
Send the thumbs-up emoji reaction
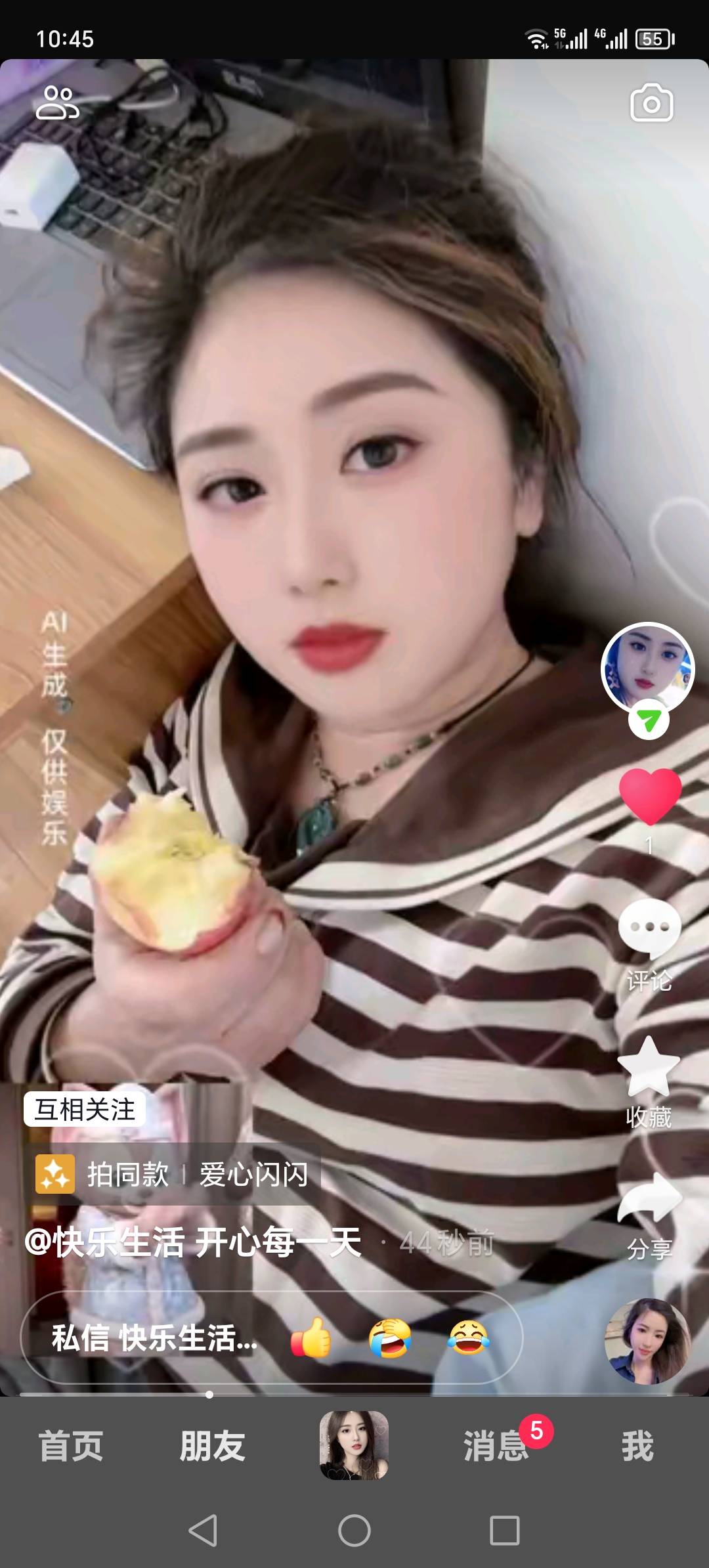click(x=311, y=1338)
